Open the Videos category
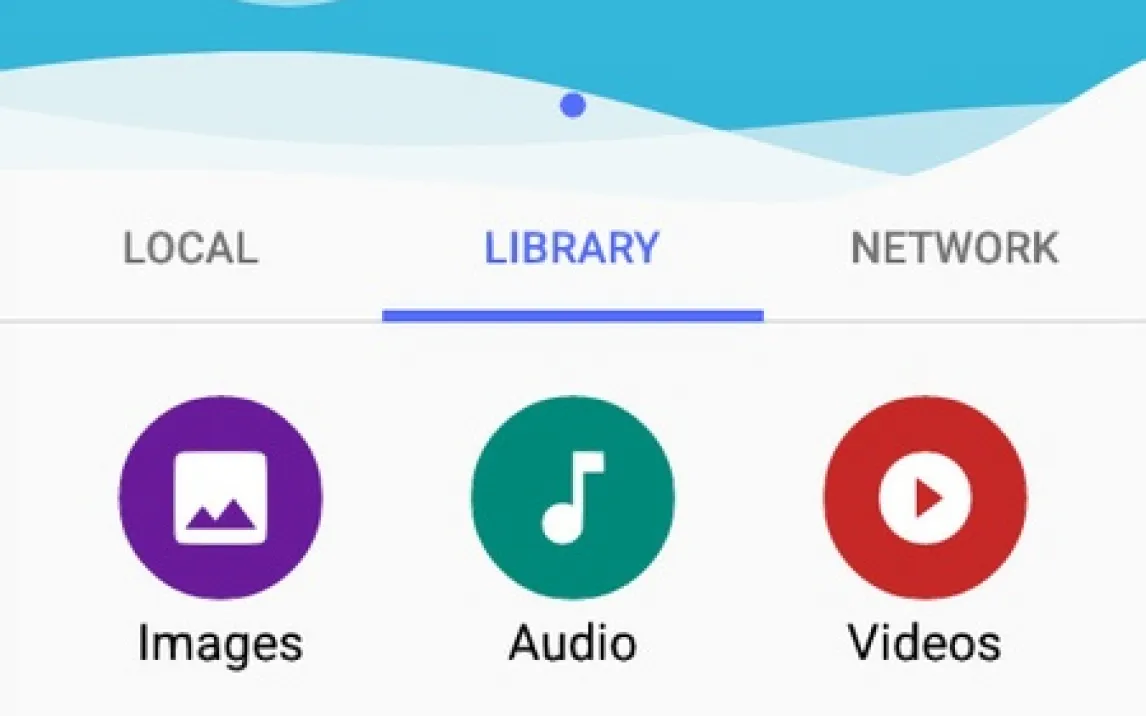The image size is (1146, 716). pos(925,498)
